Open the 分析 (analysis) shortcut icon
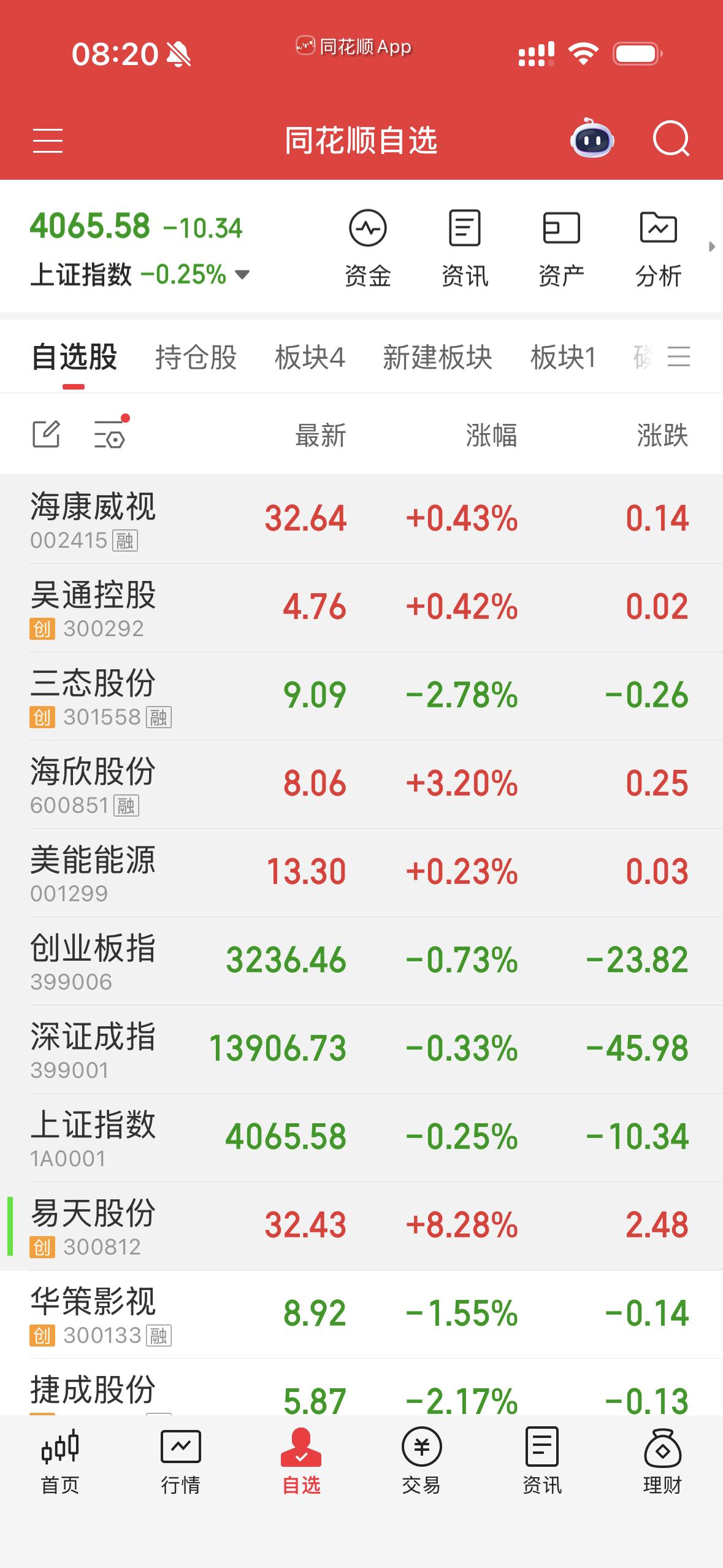This screenshot has width=723, height=1568. click(658, 245)
